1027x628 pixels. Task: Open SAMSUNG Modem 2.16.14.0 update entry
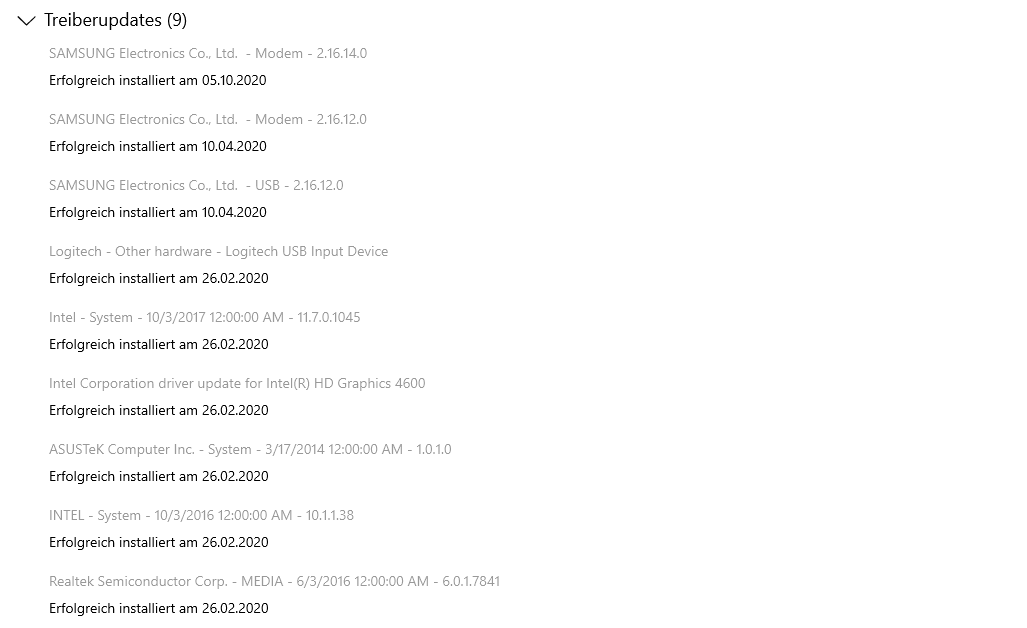(x=207, y=54)
